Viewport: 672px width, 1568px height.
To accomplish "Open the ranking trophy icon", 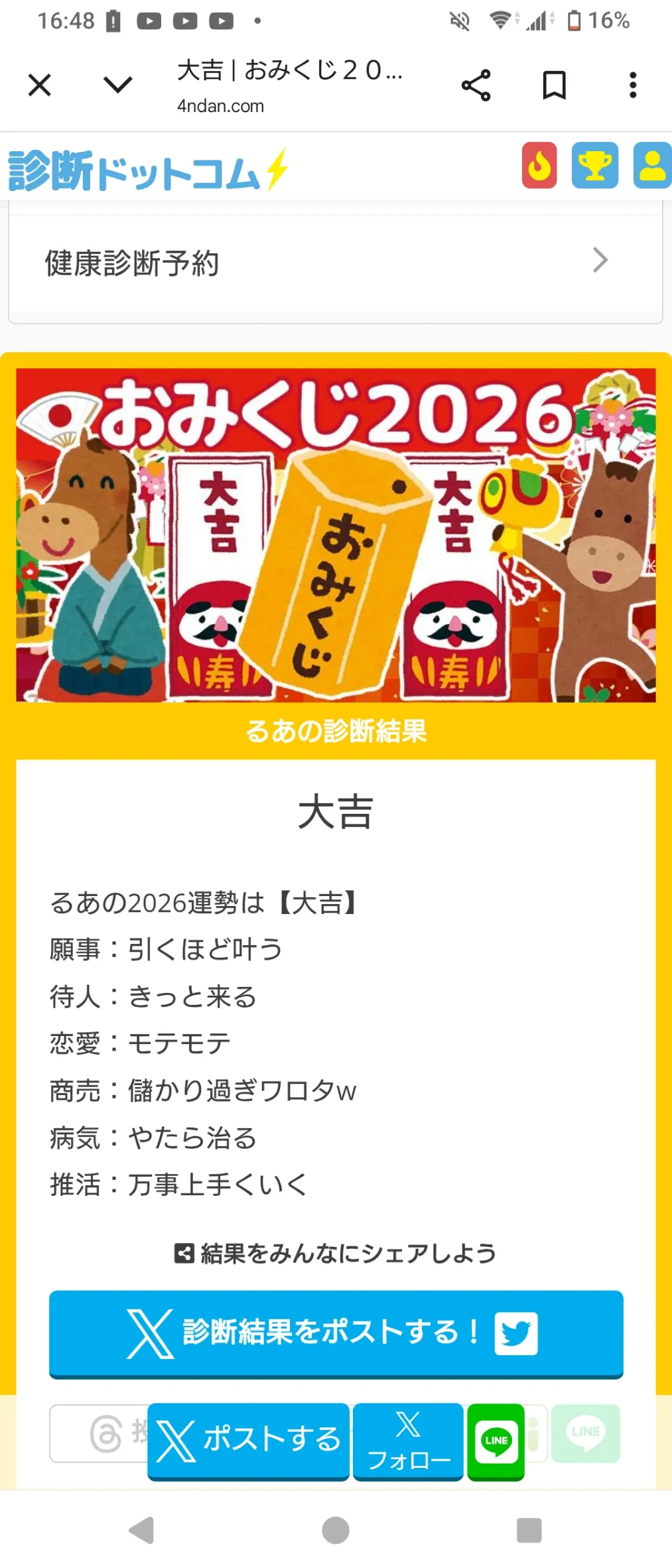I will 595,165.
